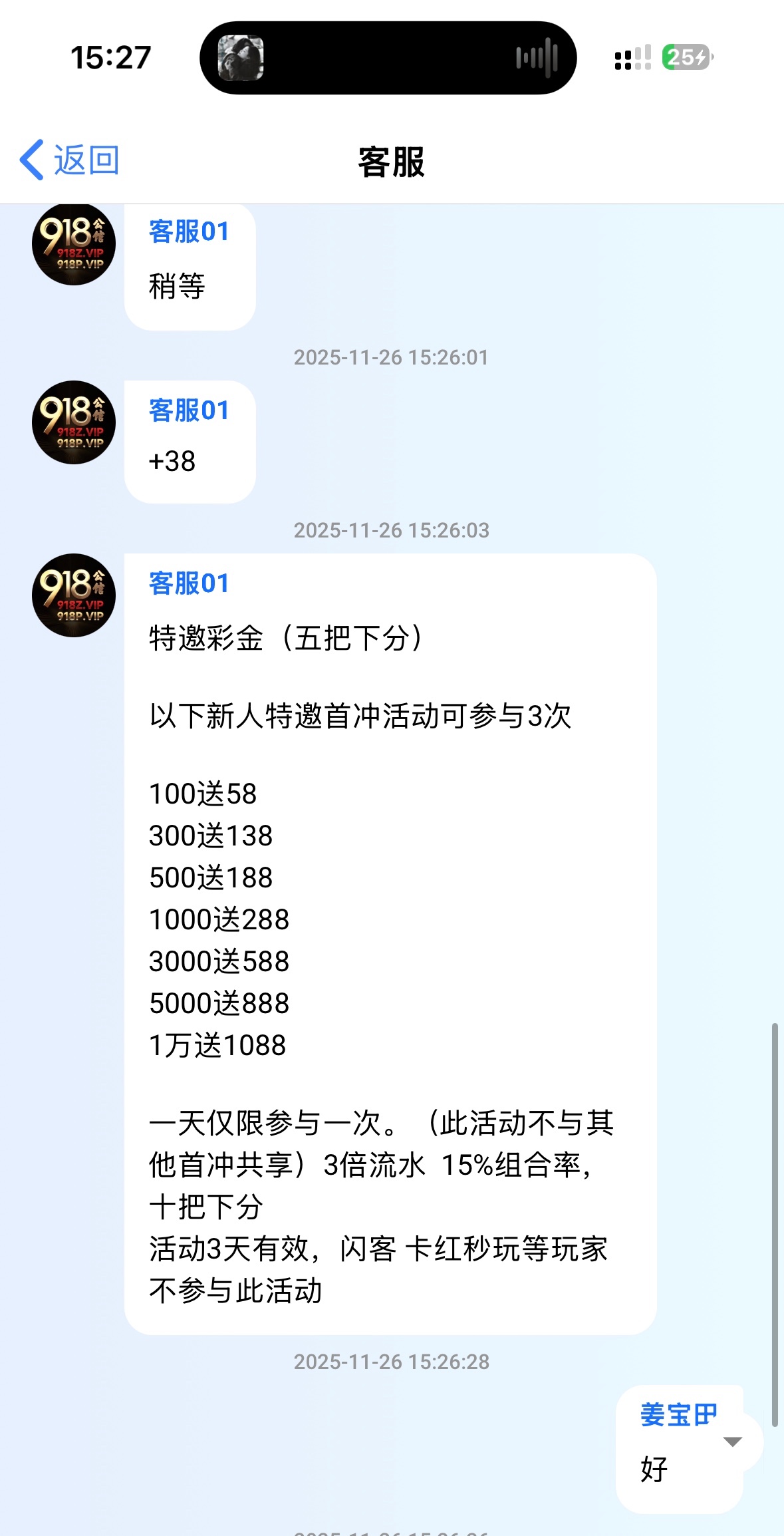Expand the Dynamic Island audio activity
Image resolution: width=784 pixels, height=1536 pixels.
tap(388, 58)
